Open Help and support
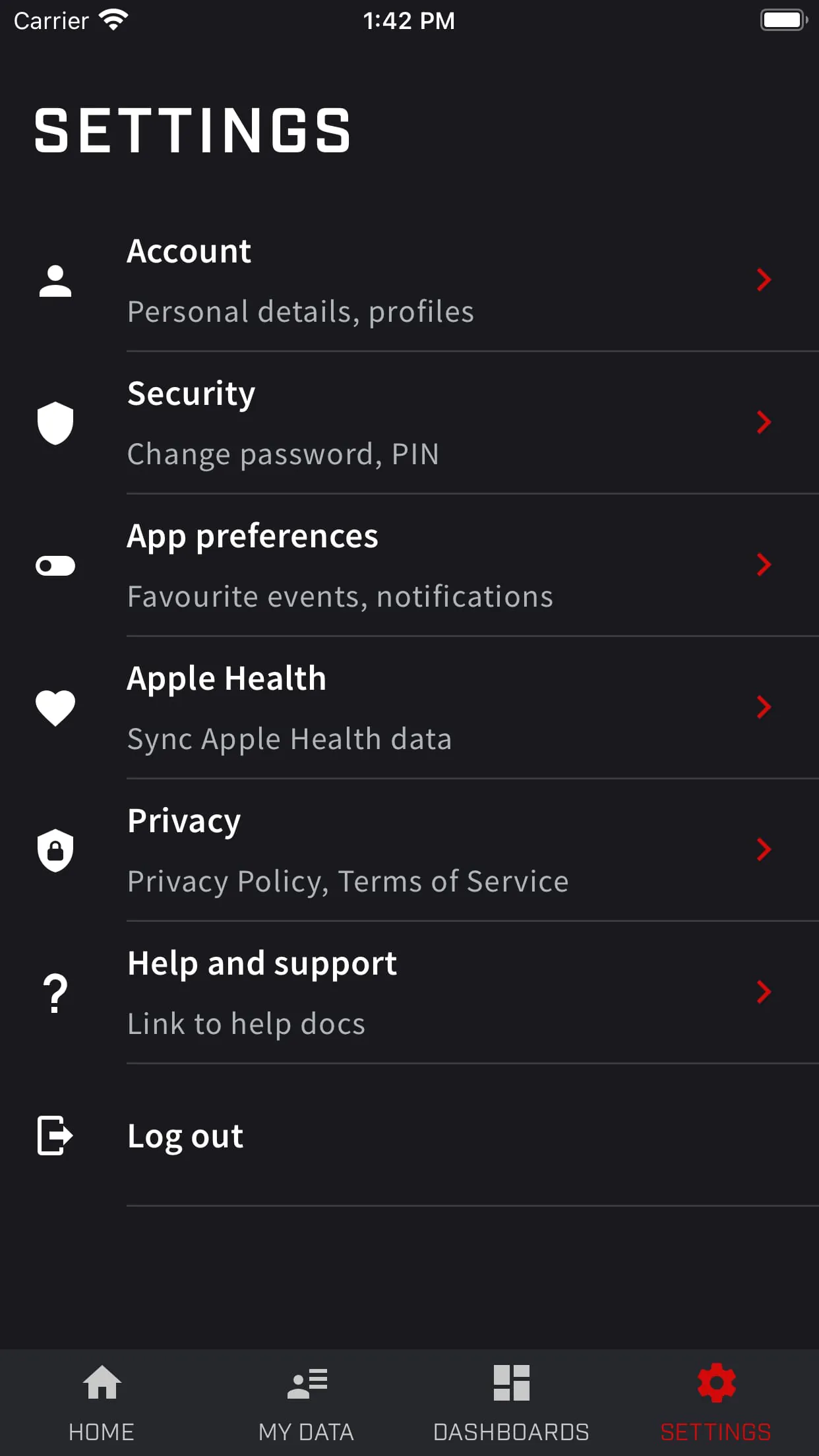Screen dimensions: 819x1456 [409, 993]
